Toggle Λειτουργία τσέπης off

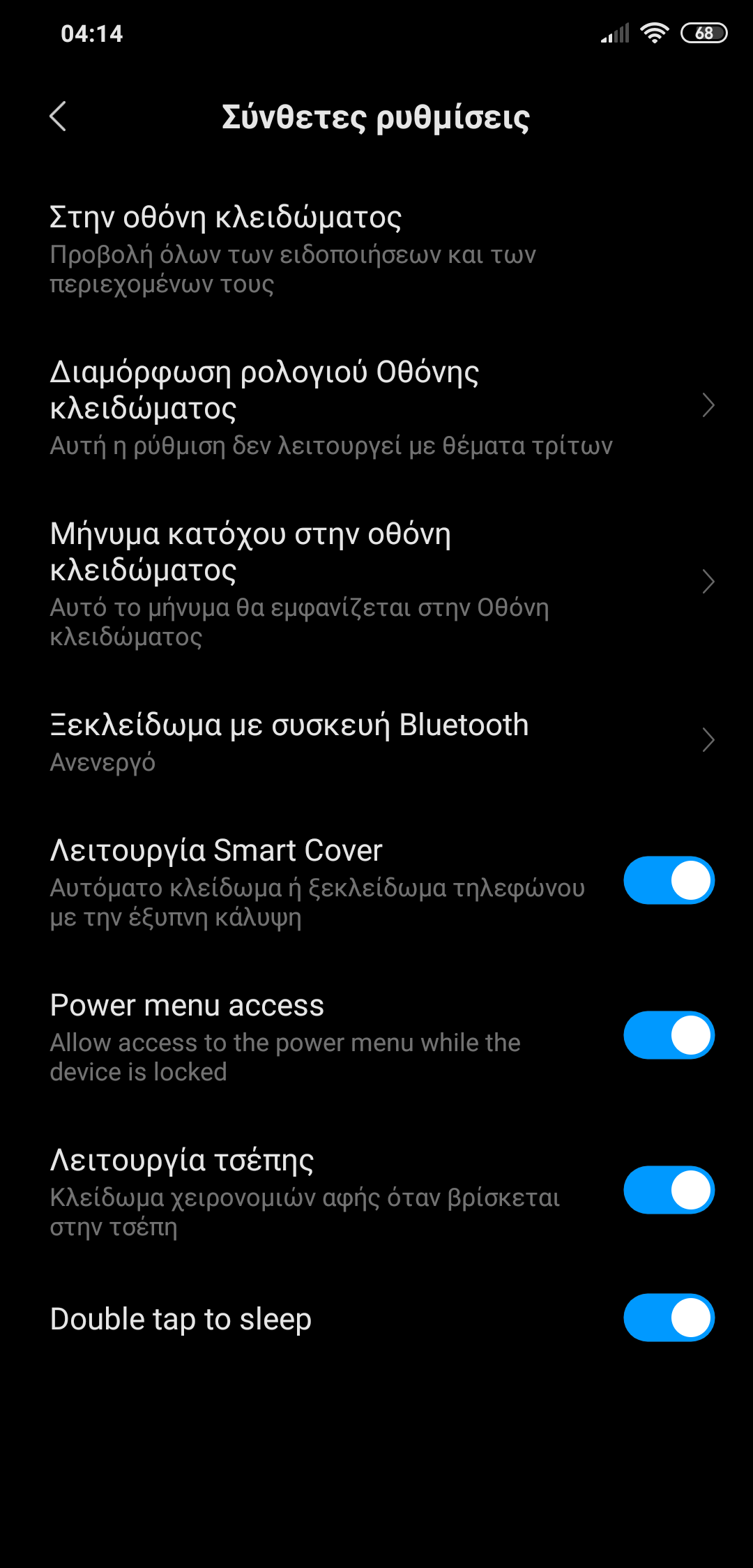668,1190
